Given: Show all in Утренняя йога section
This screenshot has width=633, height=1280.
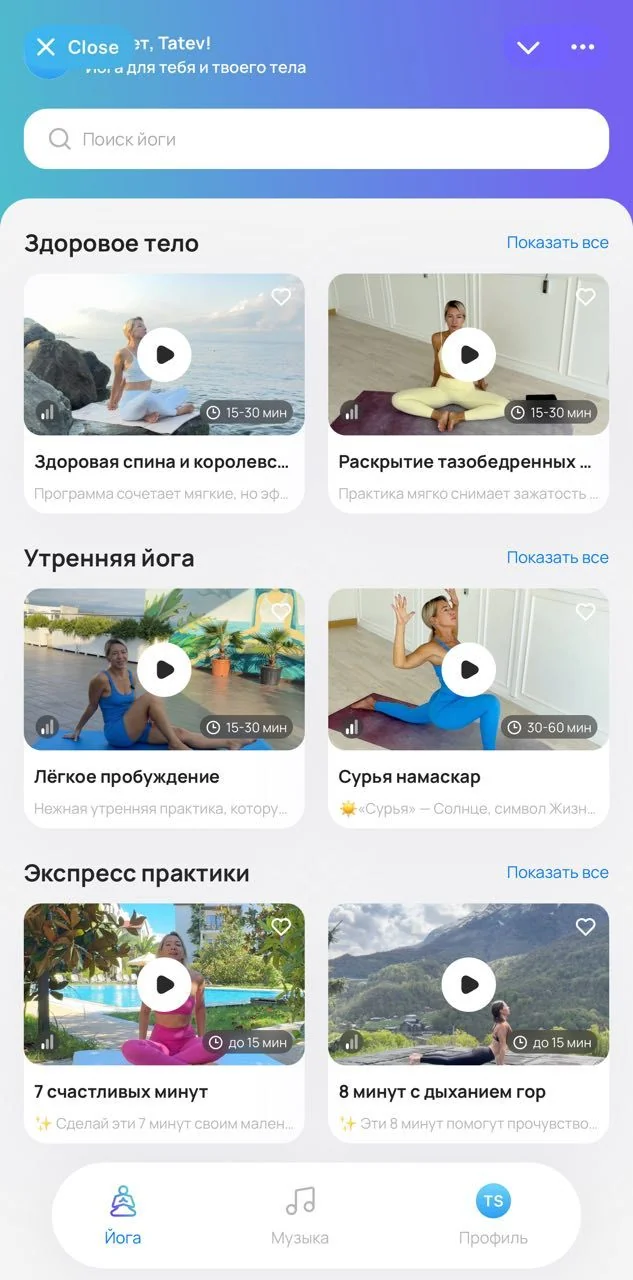Looking at the screenshot, I should coord(557,558).
